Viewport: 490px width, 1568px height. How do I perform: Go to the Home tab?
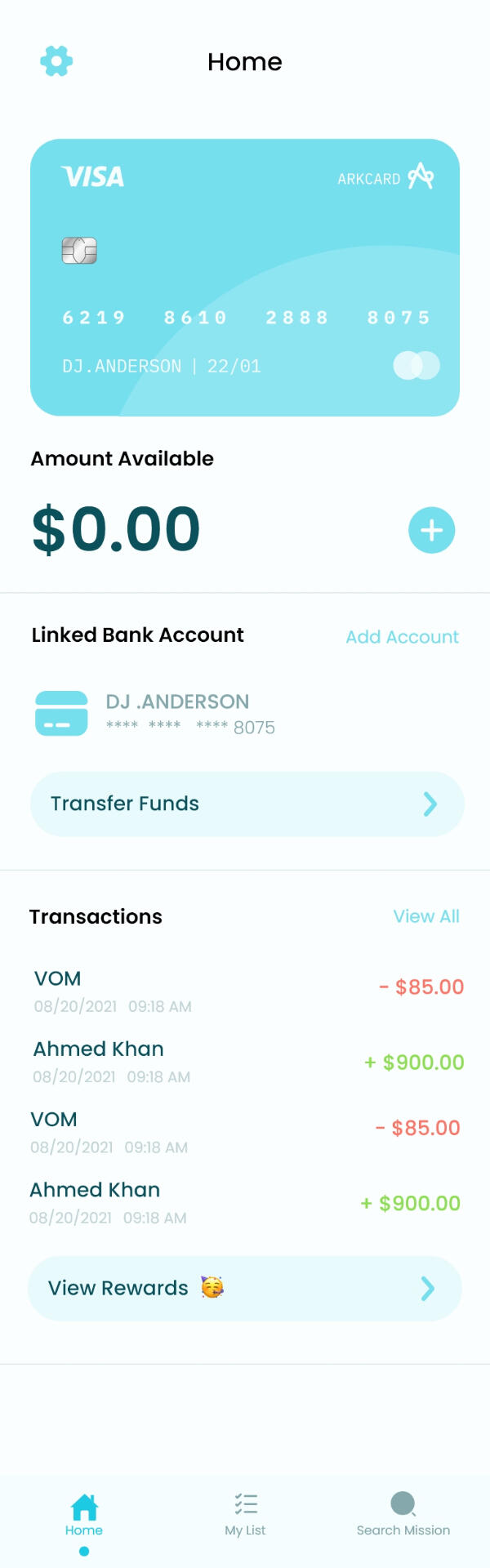coord(84,1513)
